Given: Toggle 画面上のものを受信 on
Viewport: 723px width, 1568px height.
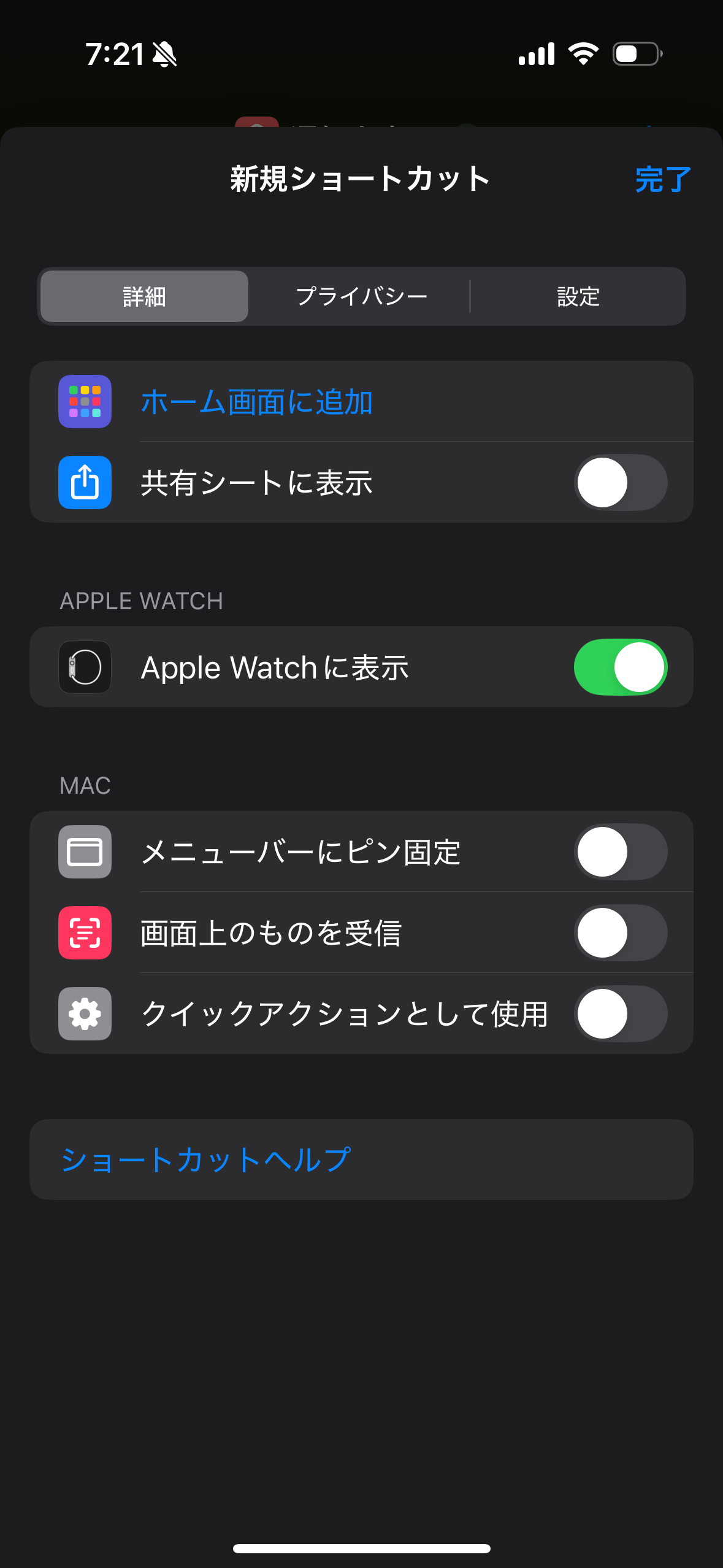Looking at the screenshot, I should pos(621,932).
